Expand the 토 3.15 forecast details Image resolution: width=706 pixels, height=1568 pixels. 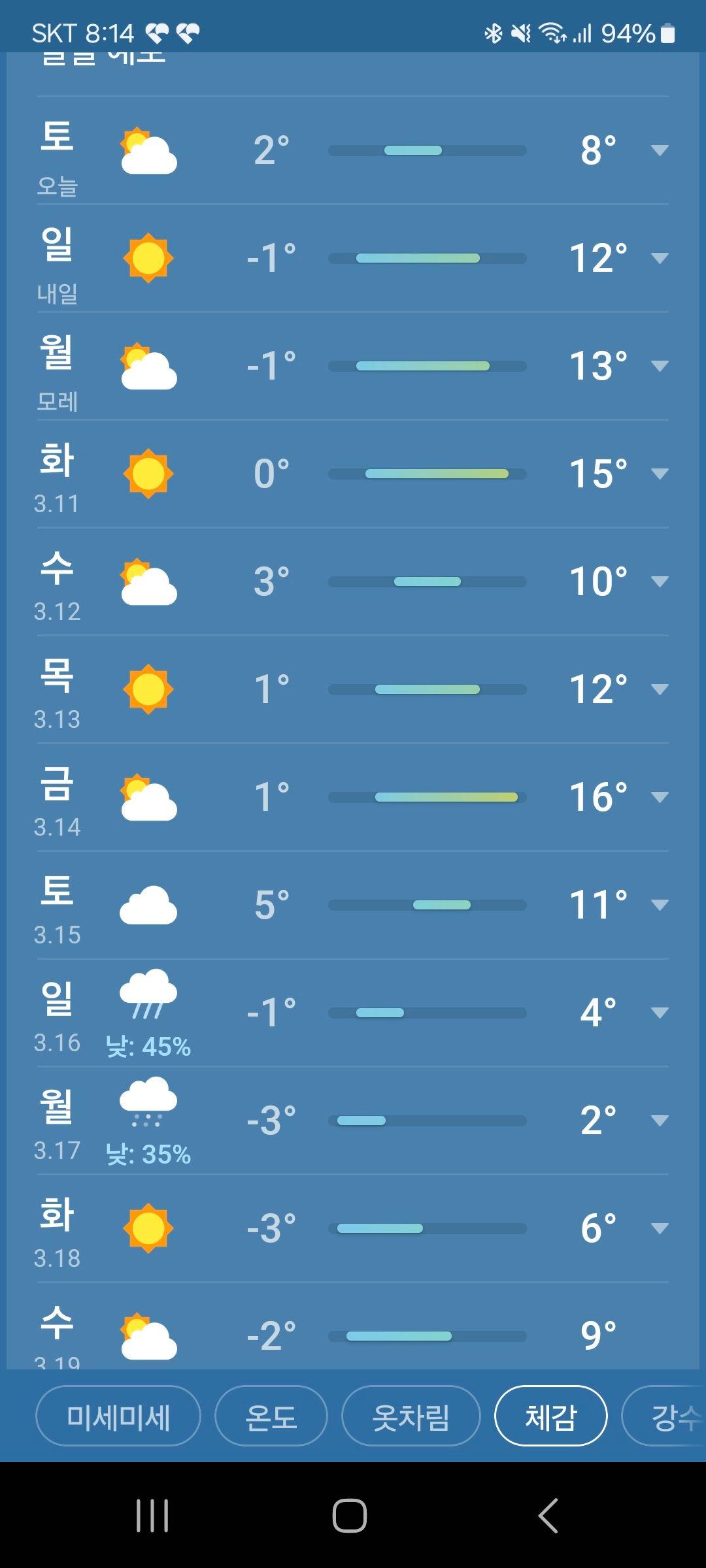click(660, 905)
